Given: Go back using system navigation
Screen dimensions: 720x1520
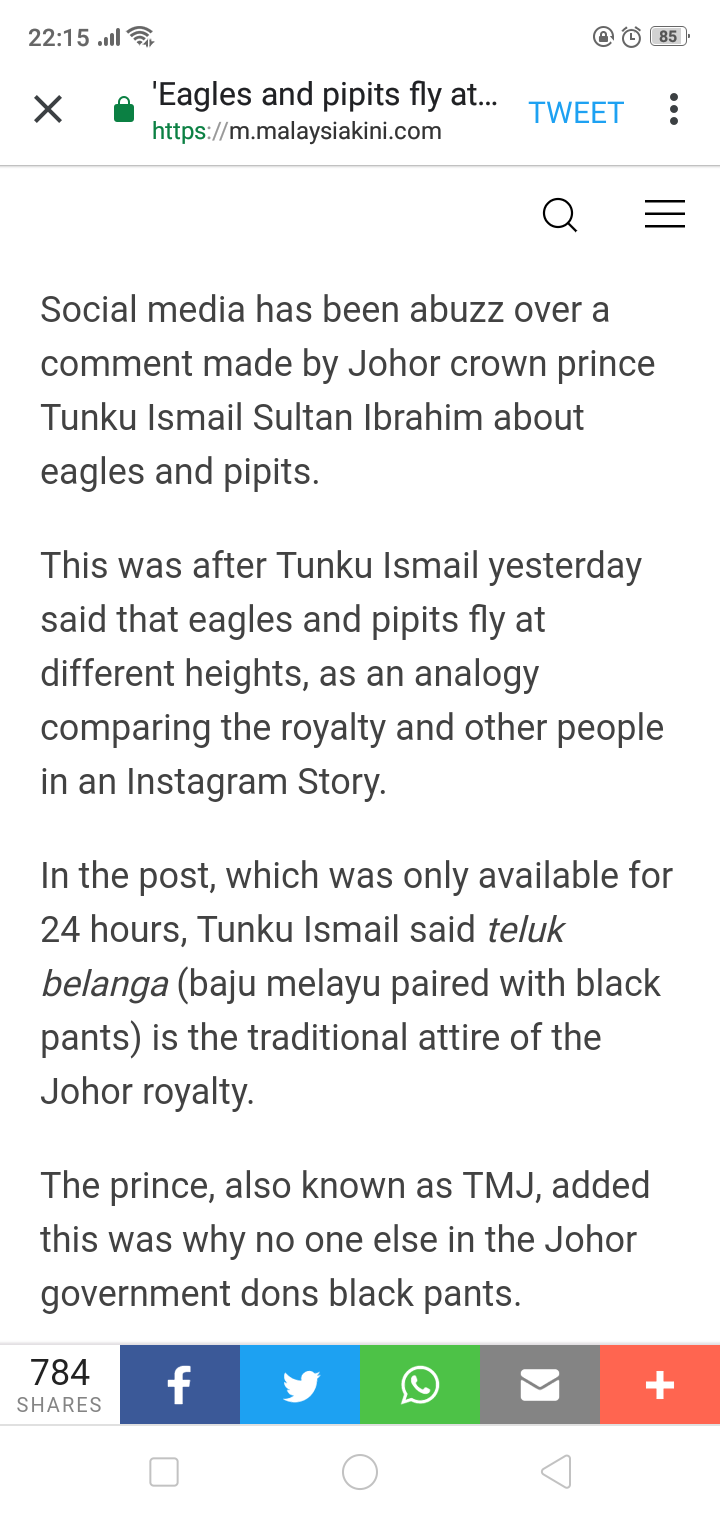Looking at the screenshot, I should pyautogui.click(x=556, y=1472).
